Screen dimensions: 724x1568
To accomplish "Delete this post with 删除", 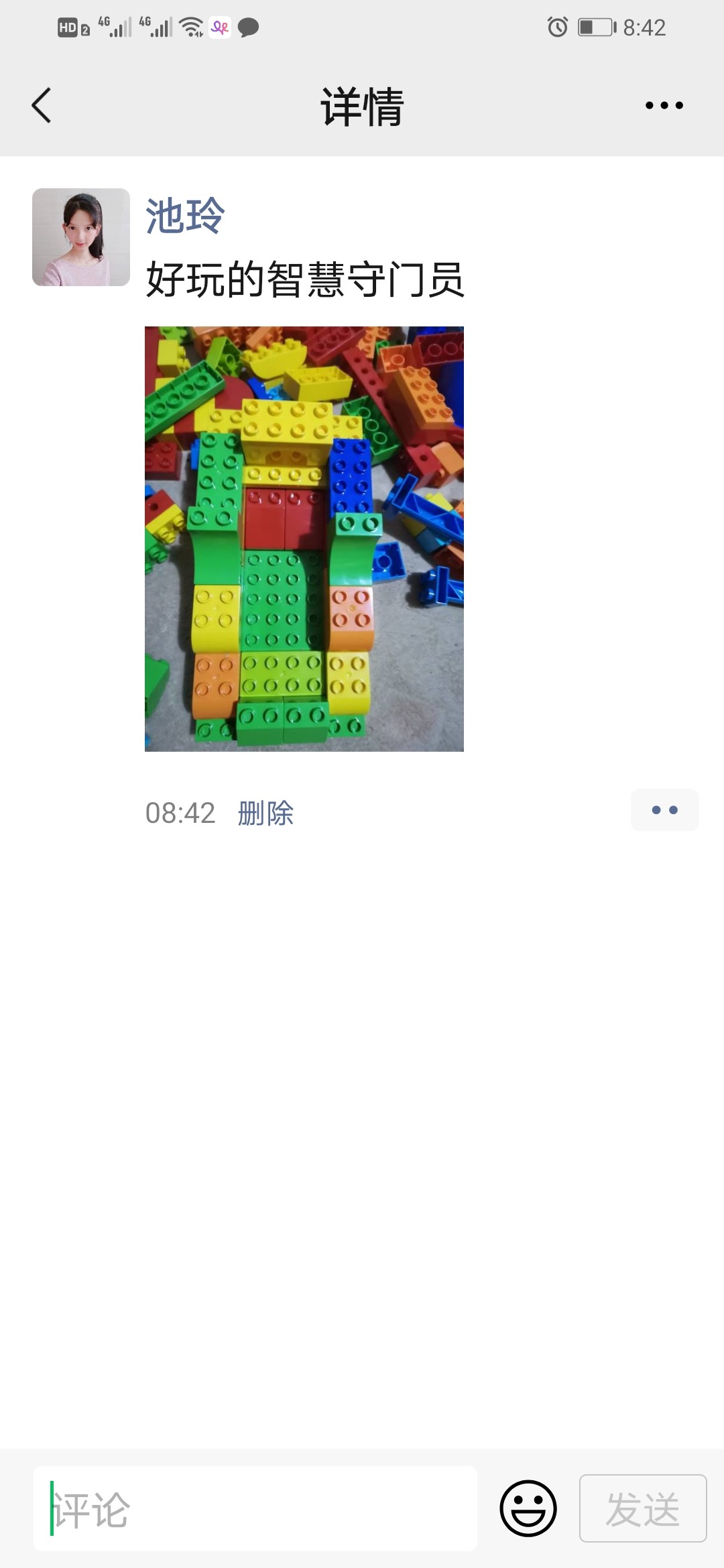I will tap(265, 813).
